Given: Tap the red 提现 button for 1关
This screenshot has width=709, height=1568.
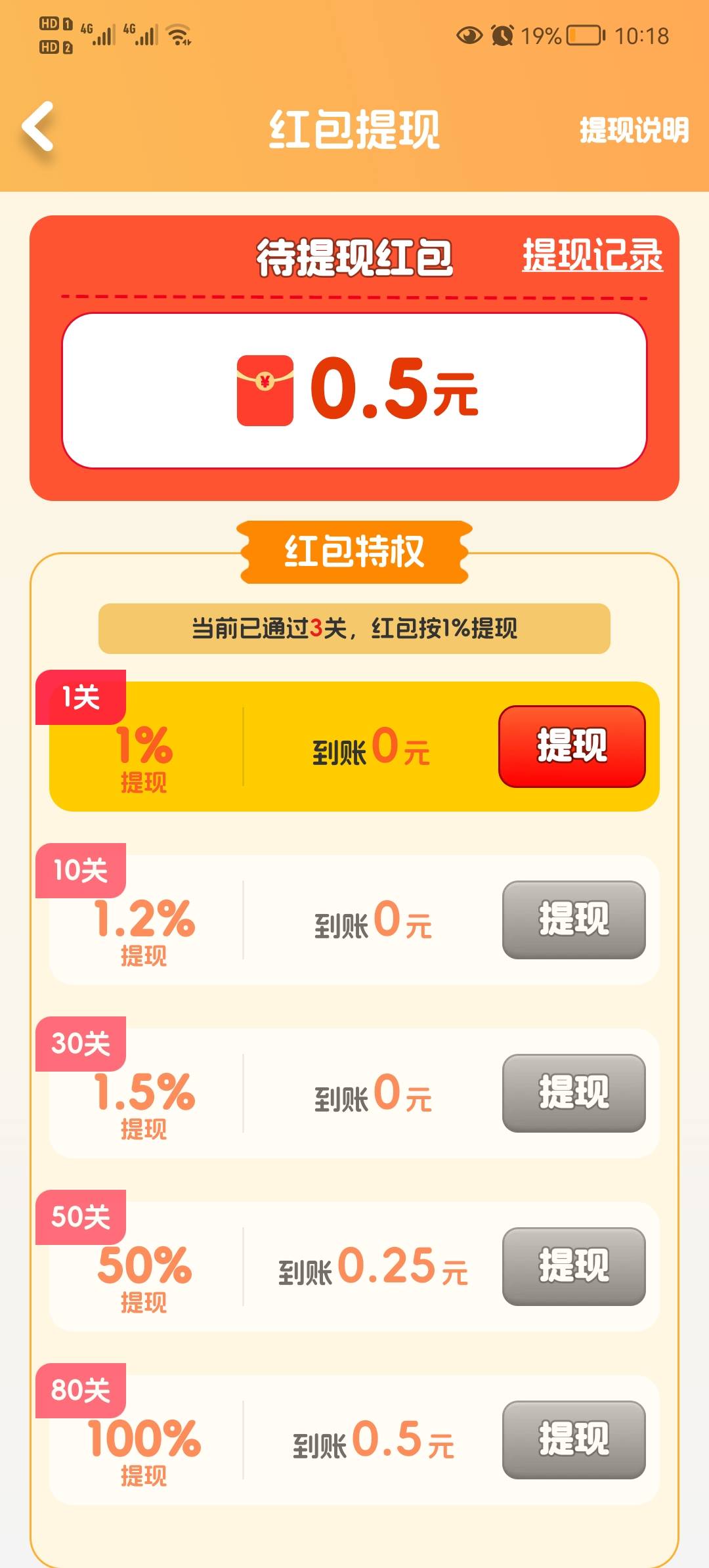Looking at the screenshot, I should coord(572,747).
